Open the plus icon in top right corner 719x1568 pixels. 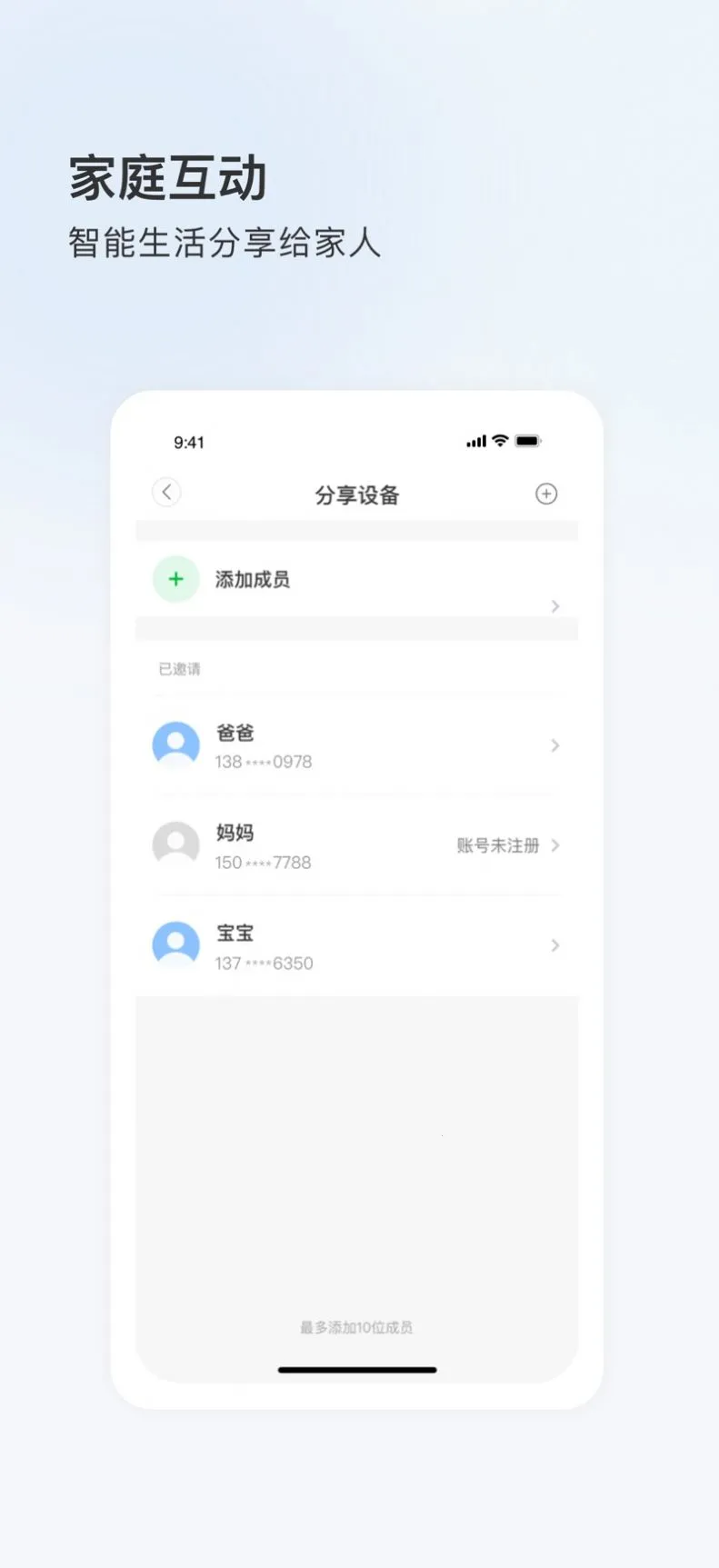pos(546,494)
